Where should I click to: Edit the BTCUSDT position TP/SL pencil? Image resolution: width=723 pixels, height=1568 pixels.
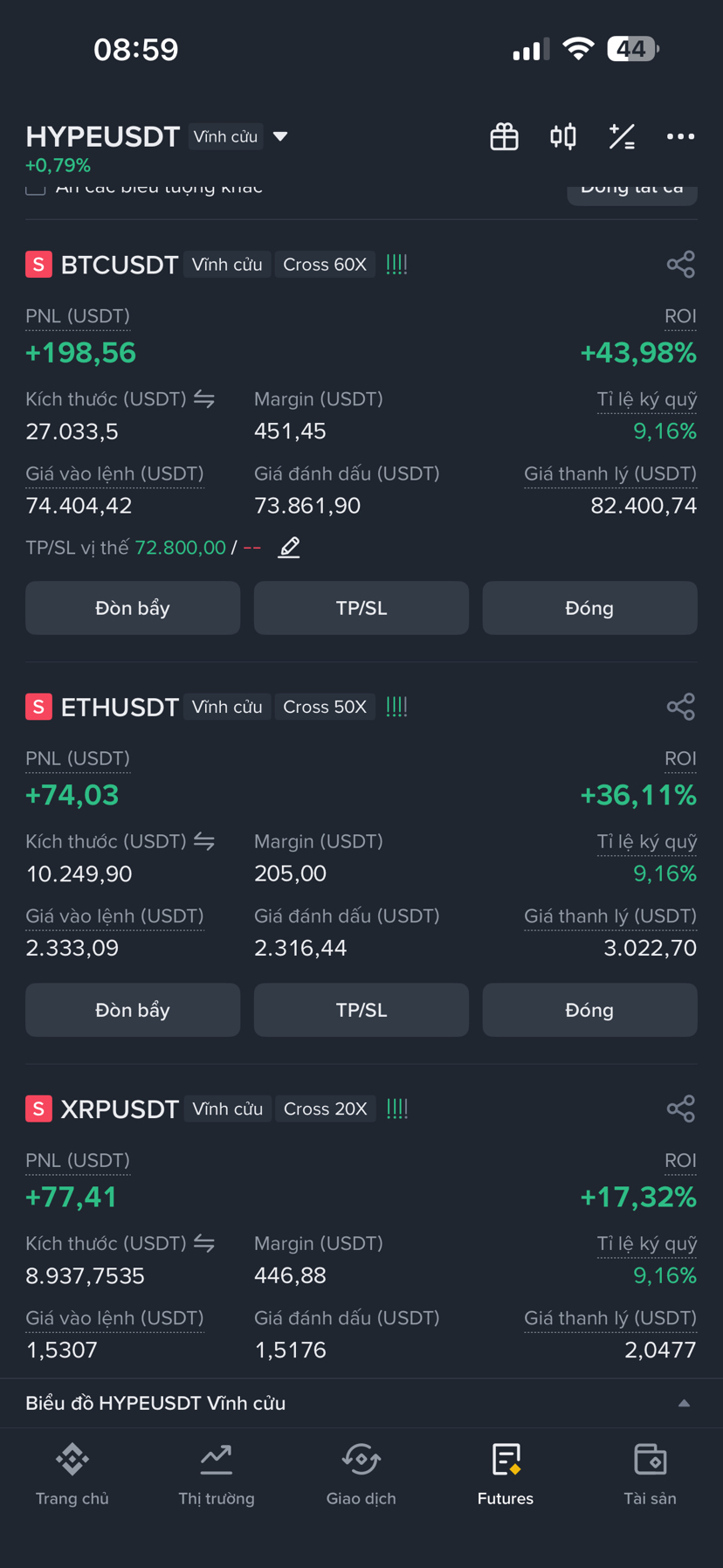(289, 548)
